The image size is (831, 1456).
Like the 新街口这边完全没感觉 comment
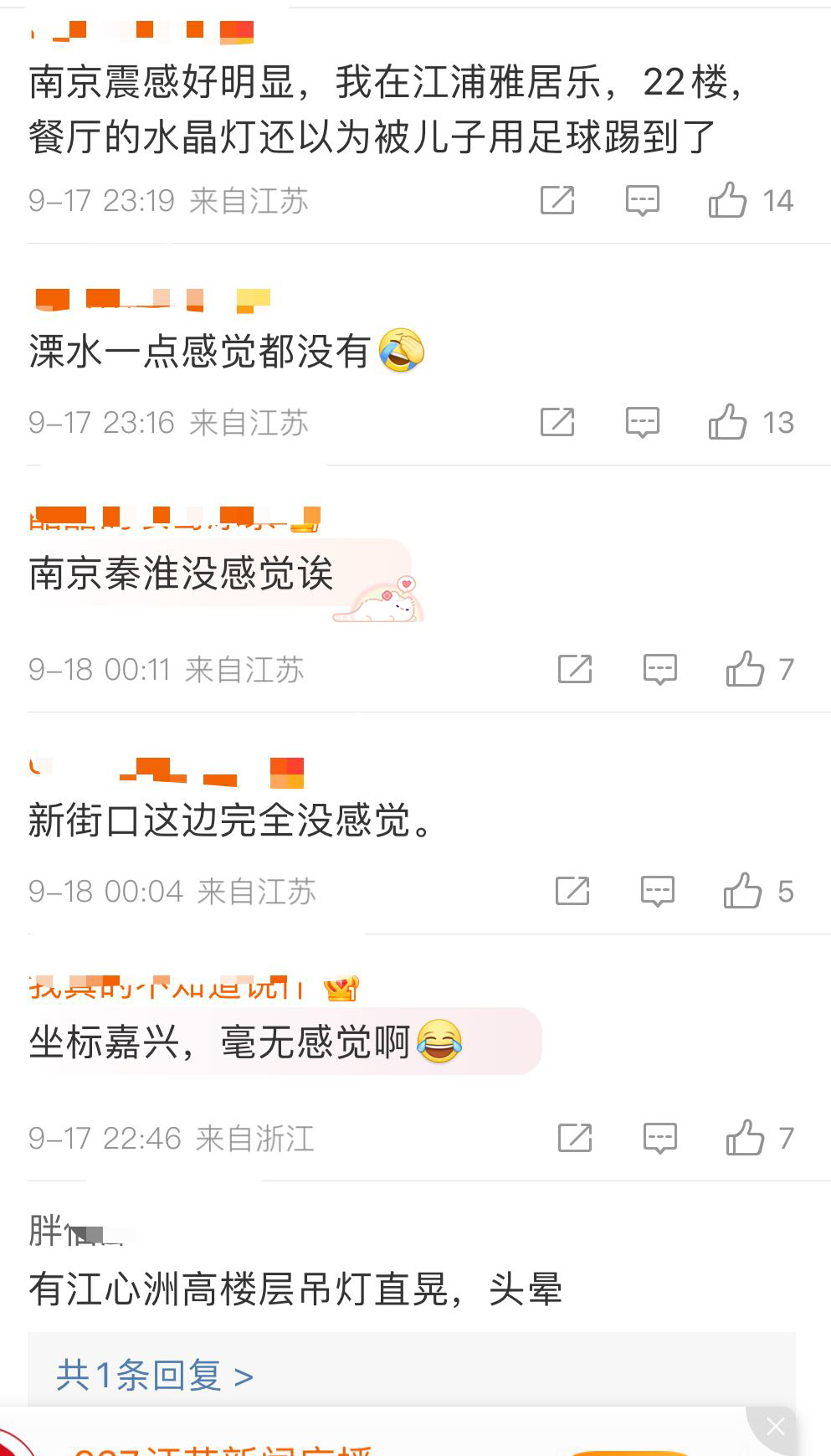pyautogui.click(x=742, y=891)
